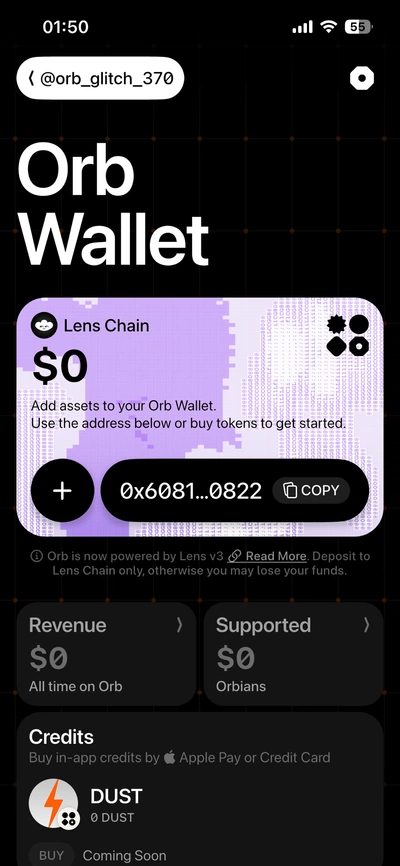The image size is (400, 866).
Task: Tap the BUY button for DUST
Action: [51, 855]
